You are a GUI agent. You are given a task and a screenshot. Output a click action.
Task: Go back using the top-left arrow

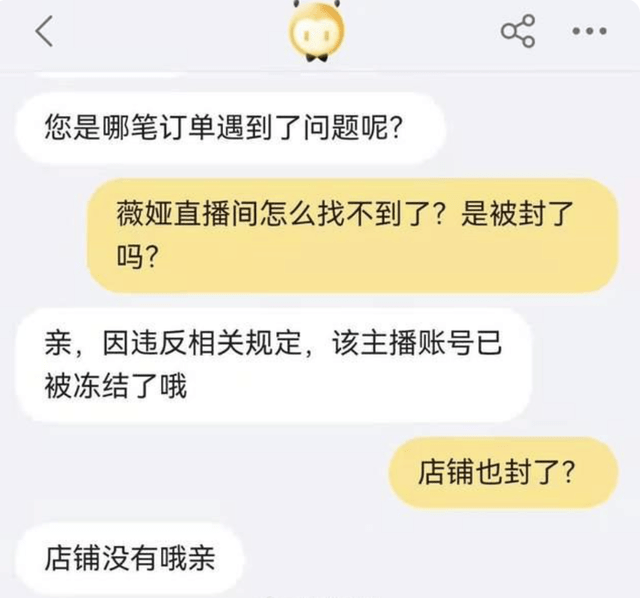click(x=44, y=32)
